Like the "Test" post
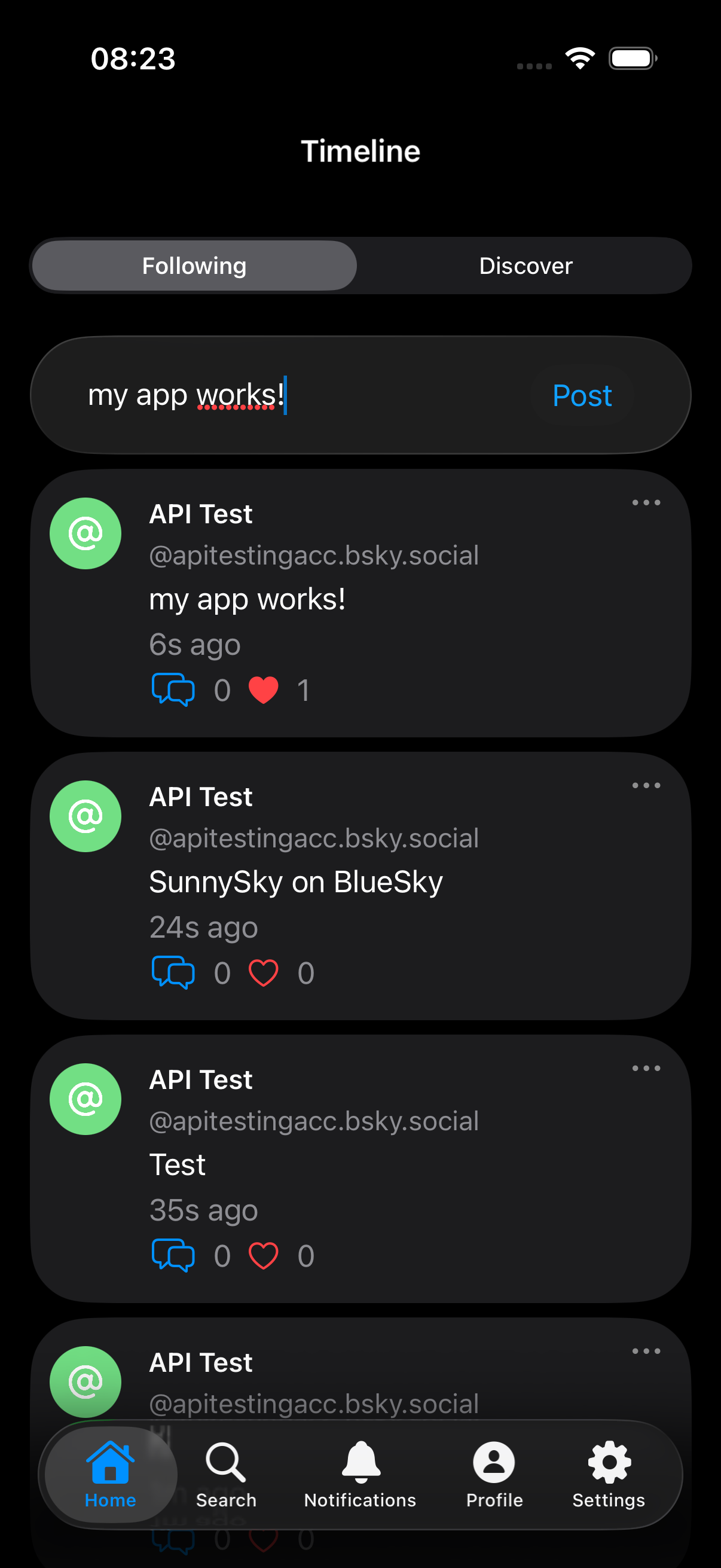 point(264,1256)
